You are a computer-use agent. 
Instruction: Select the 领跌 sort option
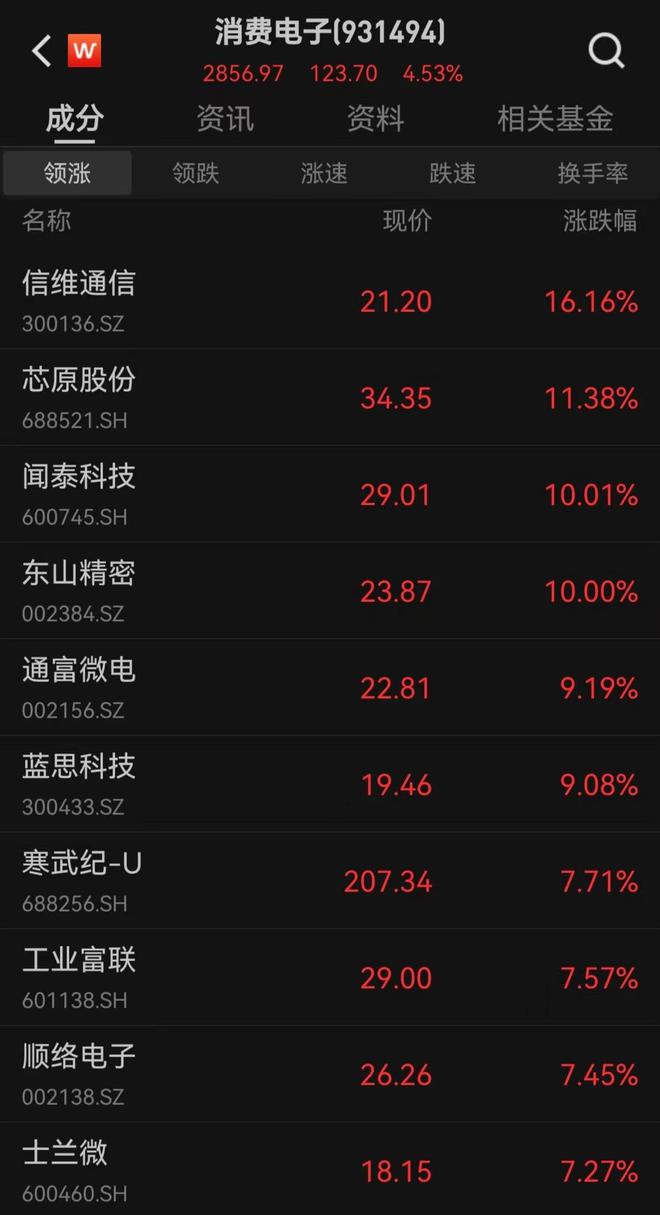point(196,173)
